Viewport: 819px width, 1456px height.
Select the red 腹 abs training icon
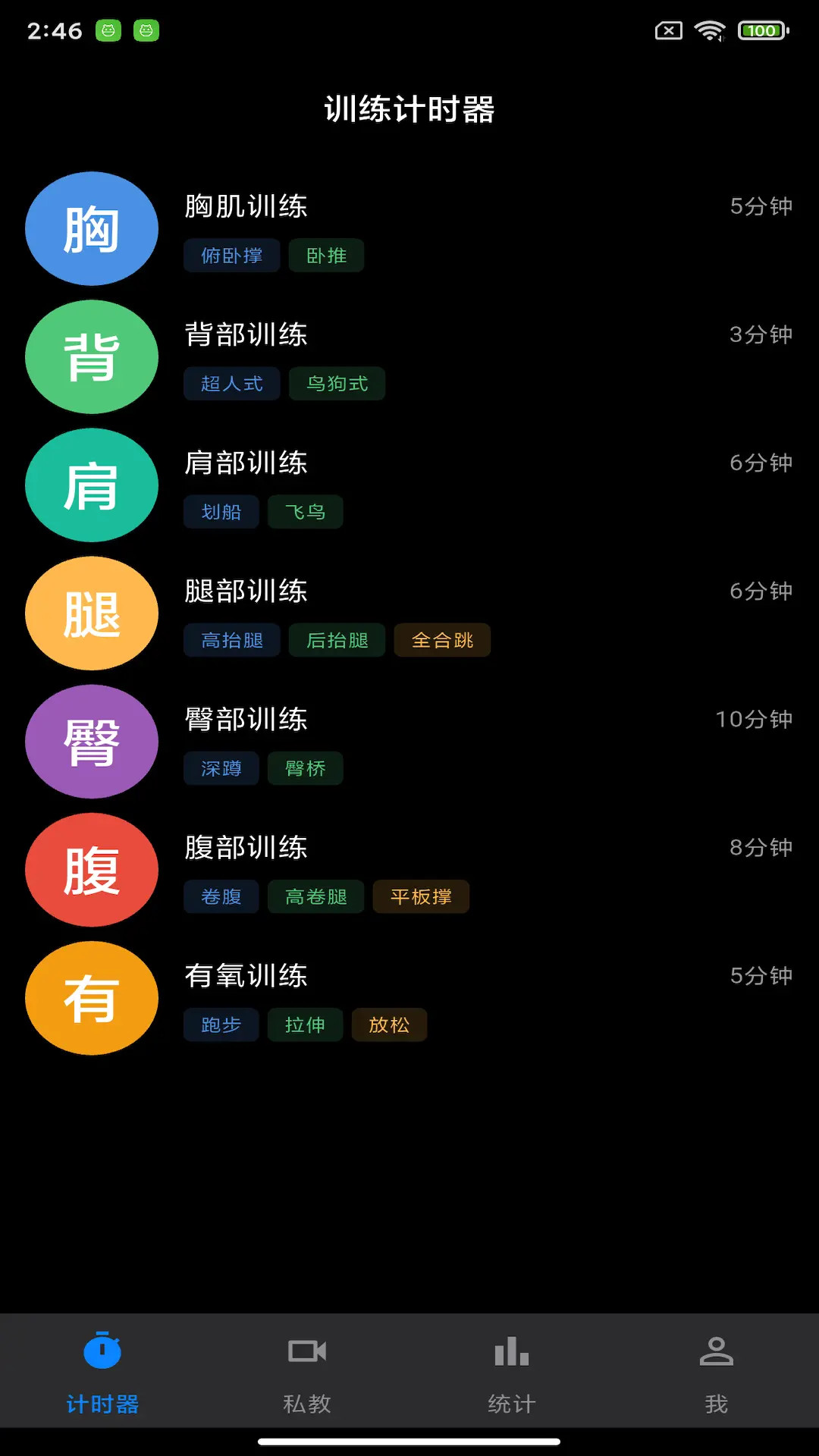(x=91, y=871)
